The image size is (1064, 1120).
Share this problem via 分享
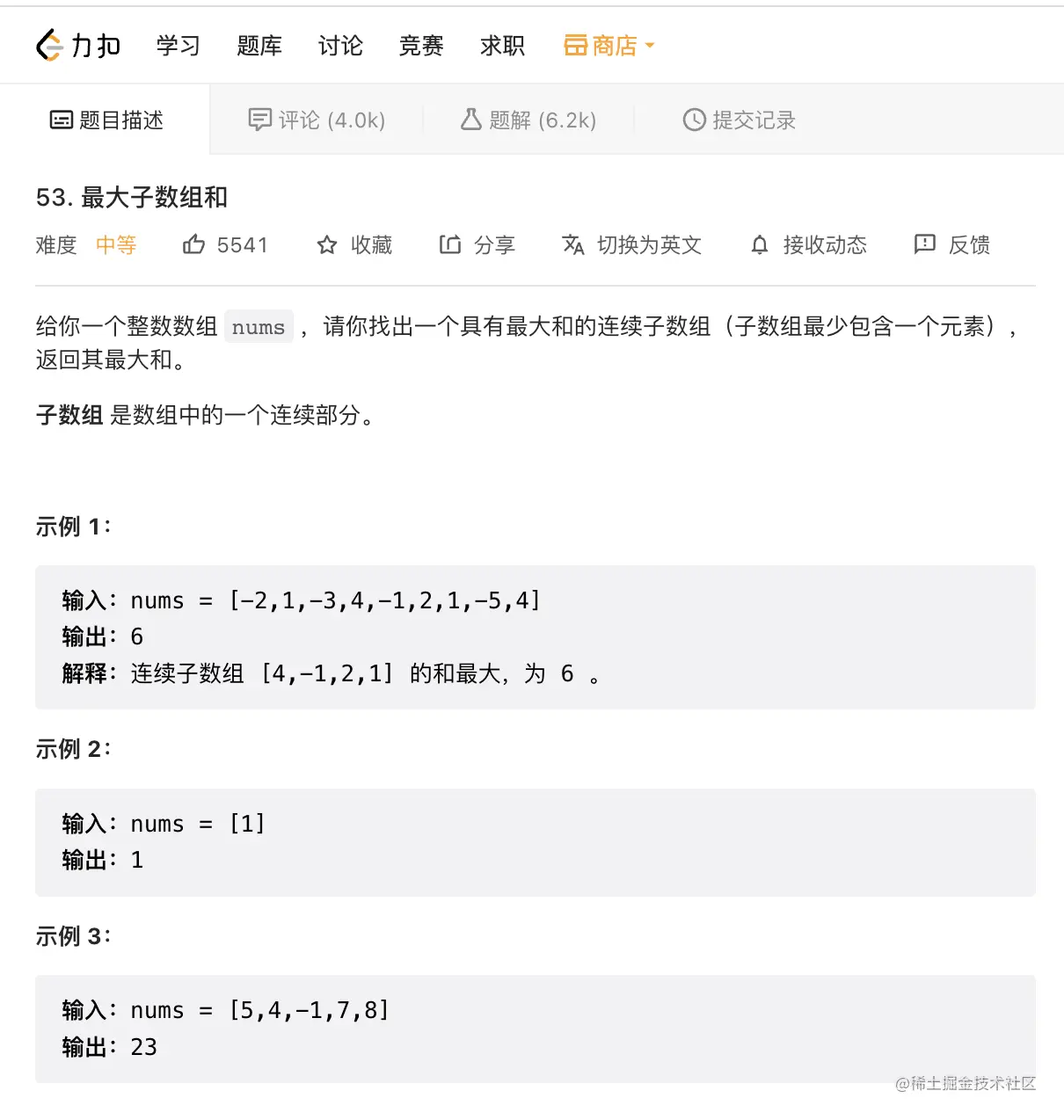(477, 245)
